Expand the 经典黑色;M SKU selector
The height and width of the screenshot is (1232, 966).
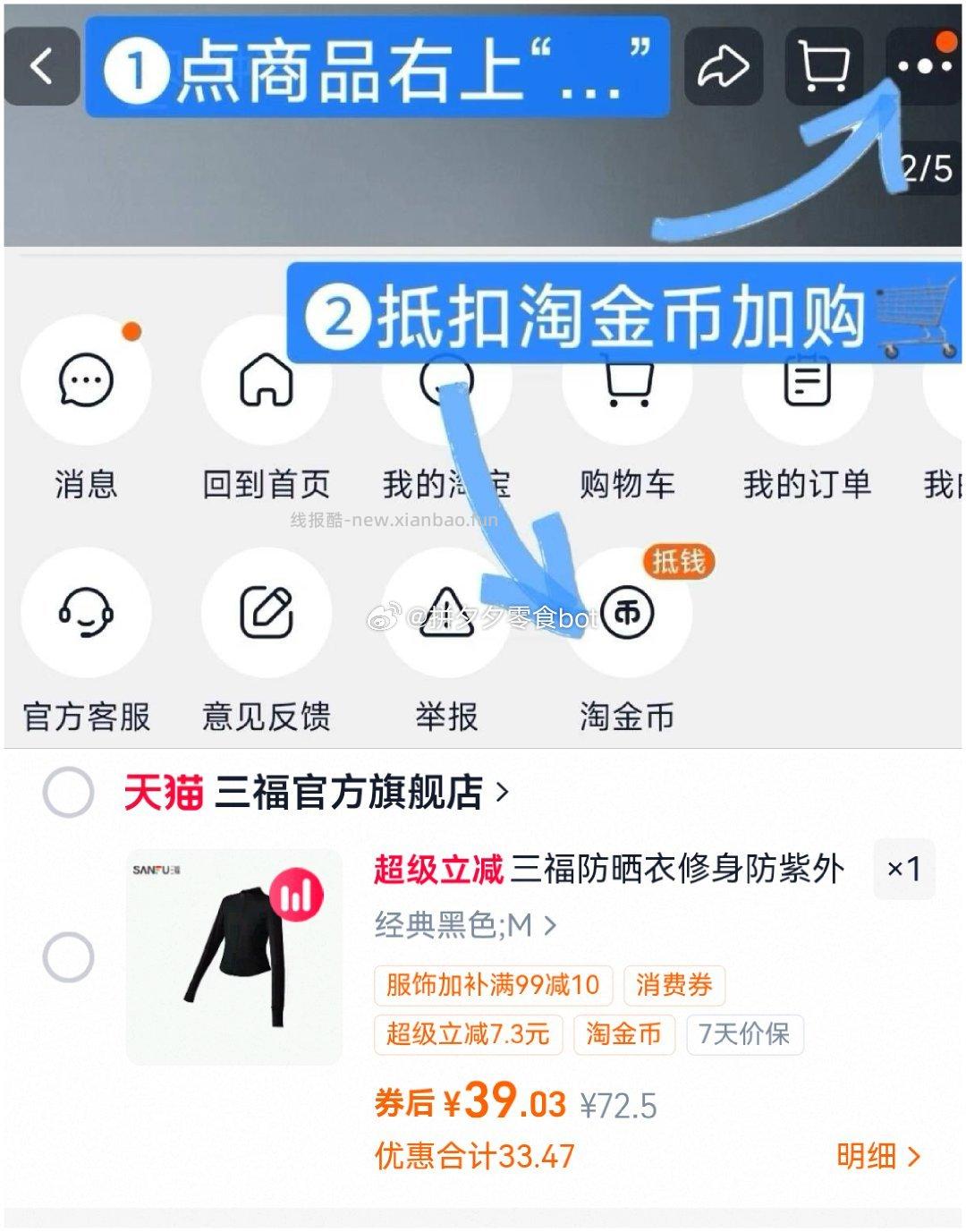(x=465, y=926)
